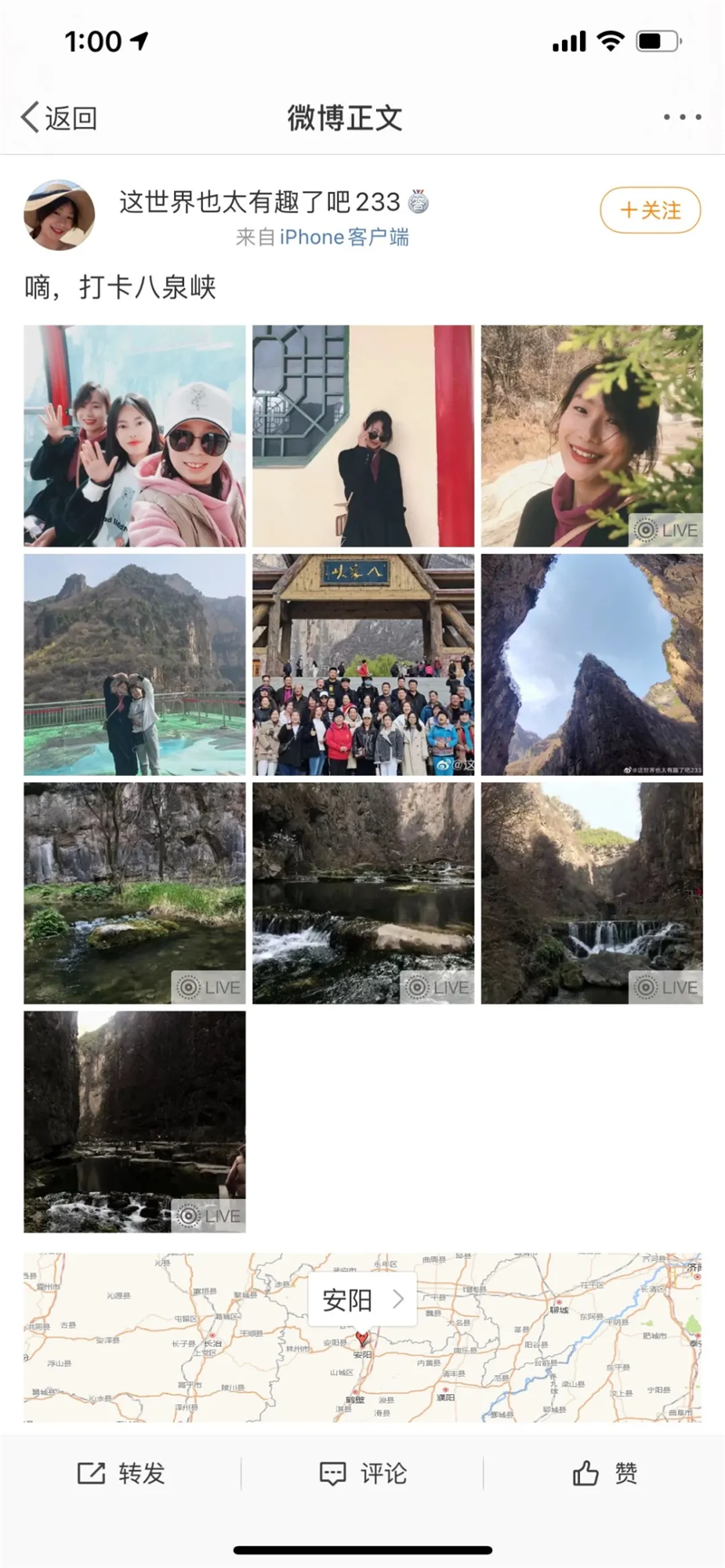
Task: Open the poster's profile avatar
Action: (60, 215)
